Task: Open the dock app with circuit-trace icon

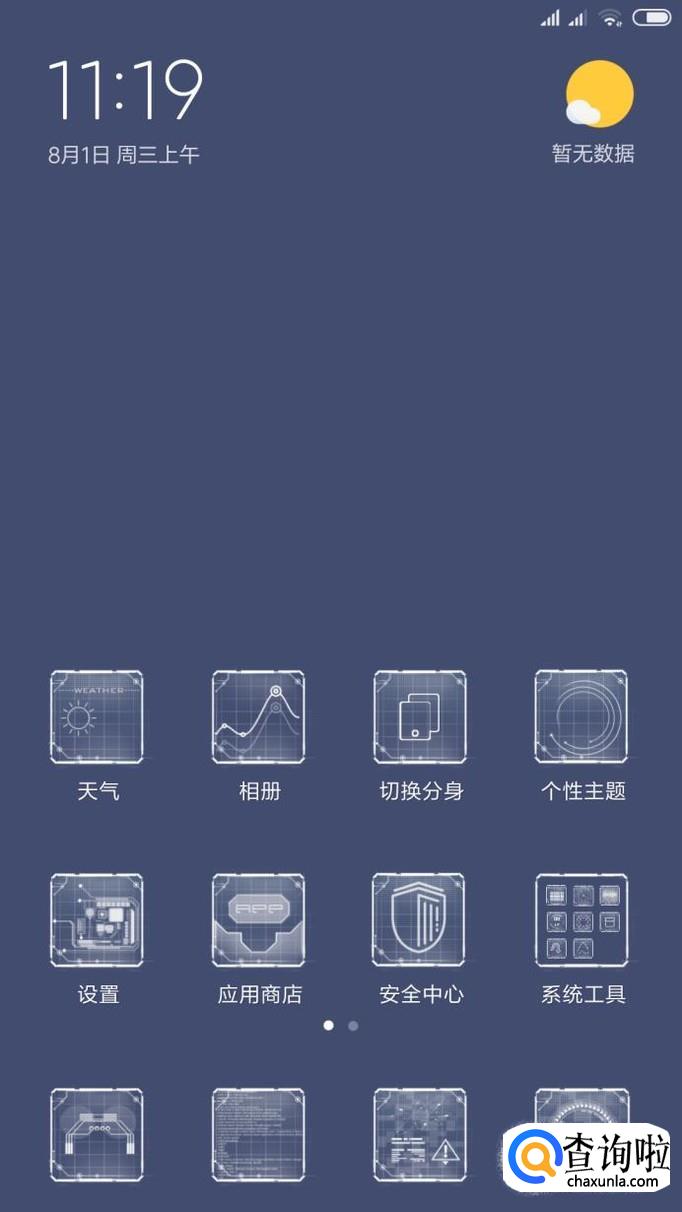Action: pos(97,1135)
